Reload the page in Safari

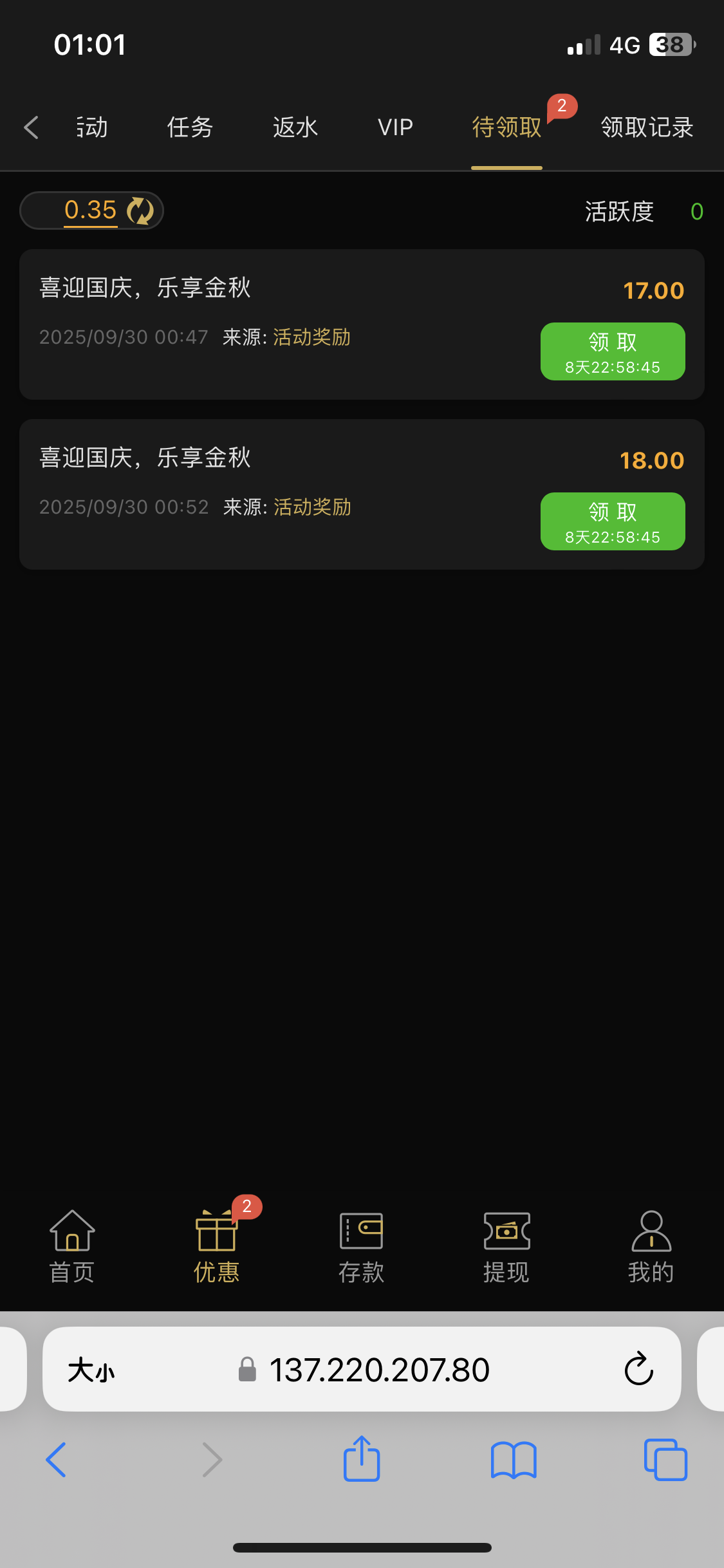638,1369
